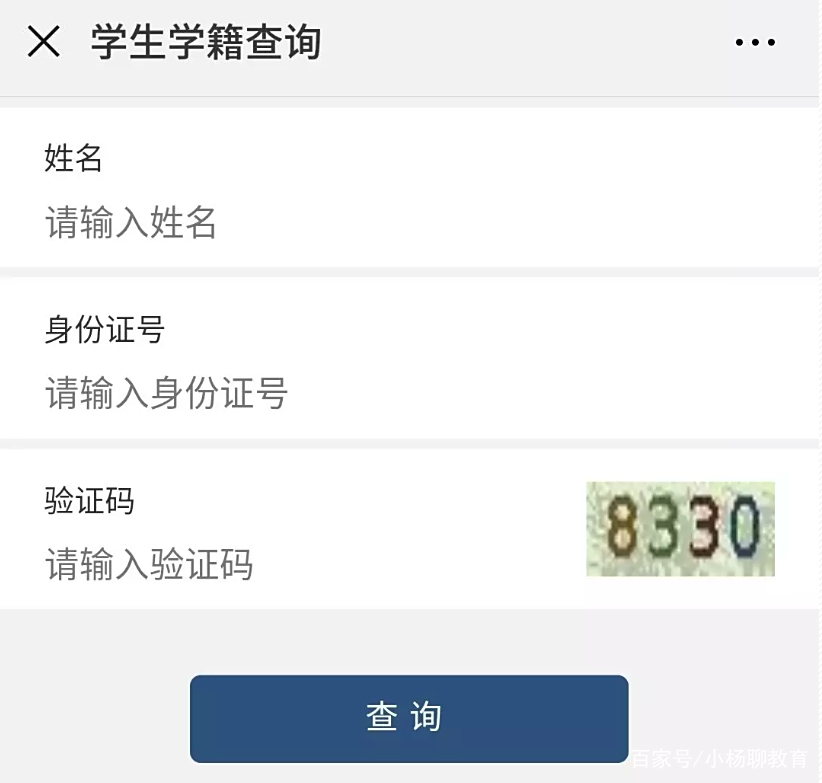Open the three-dot overflow menu
822x783 pixels.
pos(755,42)
